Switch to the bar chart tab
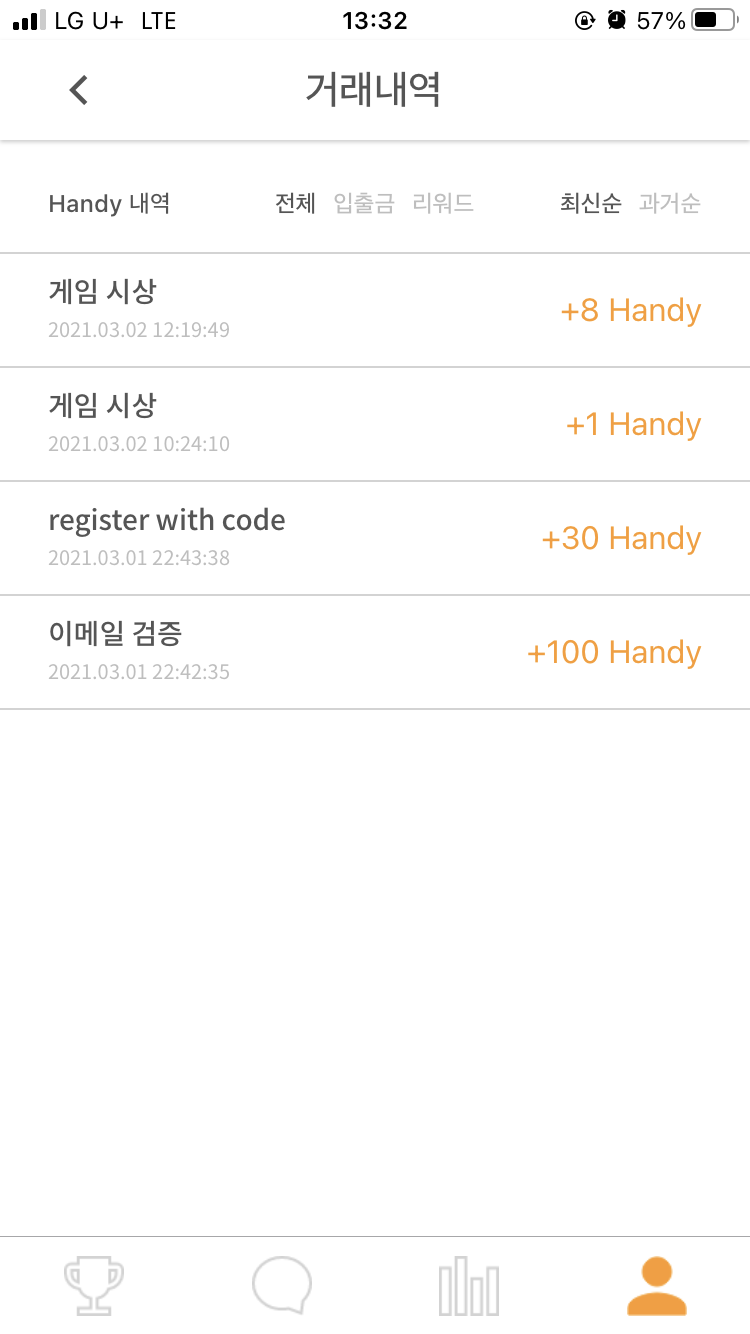Screen dimensions: 750x1334 coord(469,1286)
